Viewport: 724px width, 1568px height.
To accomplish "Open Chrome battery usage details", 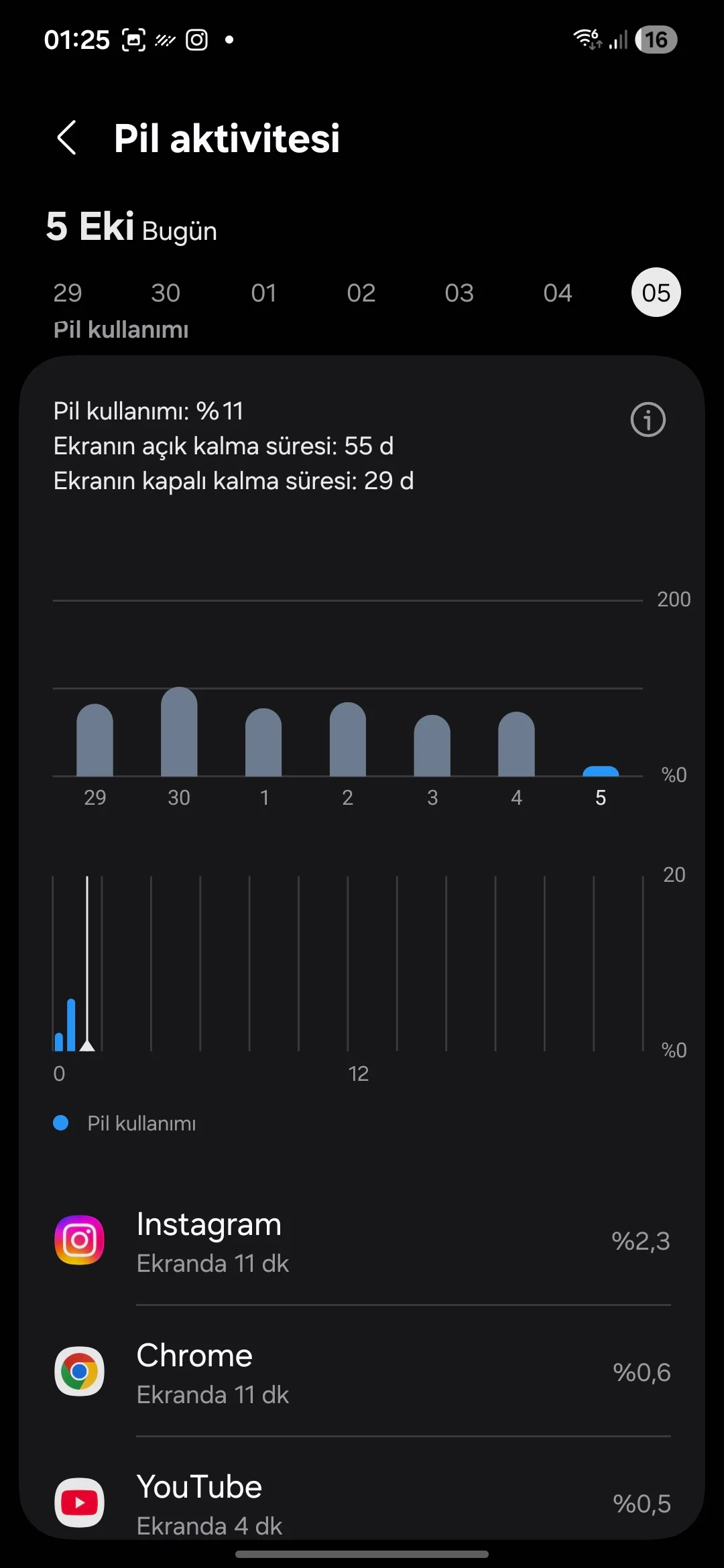I will [362, 1372].
